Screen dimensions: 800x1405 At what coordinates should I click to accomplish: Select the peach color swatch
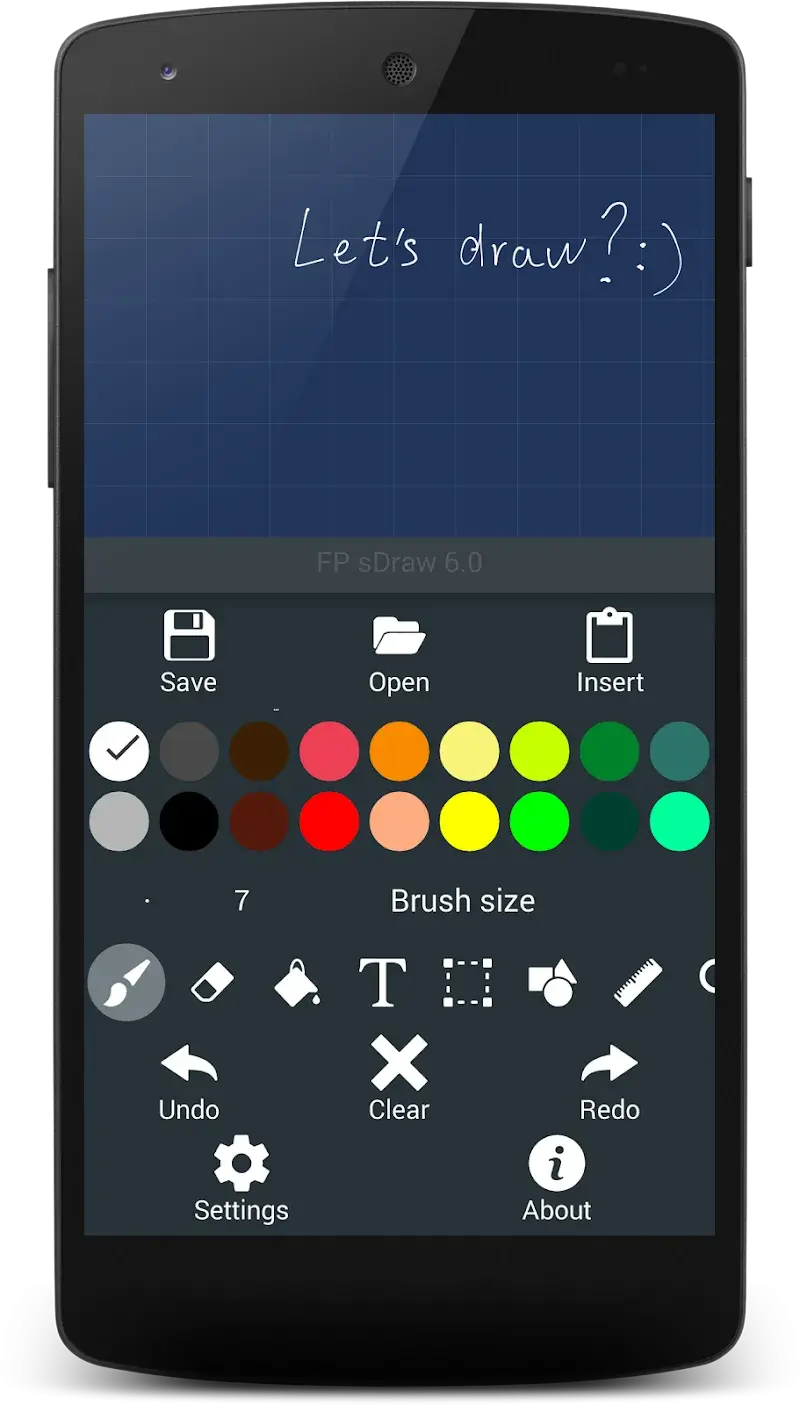point(399,822)
